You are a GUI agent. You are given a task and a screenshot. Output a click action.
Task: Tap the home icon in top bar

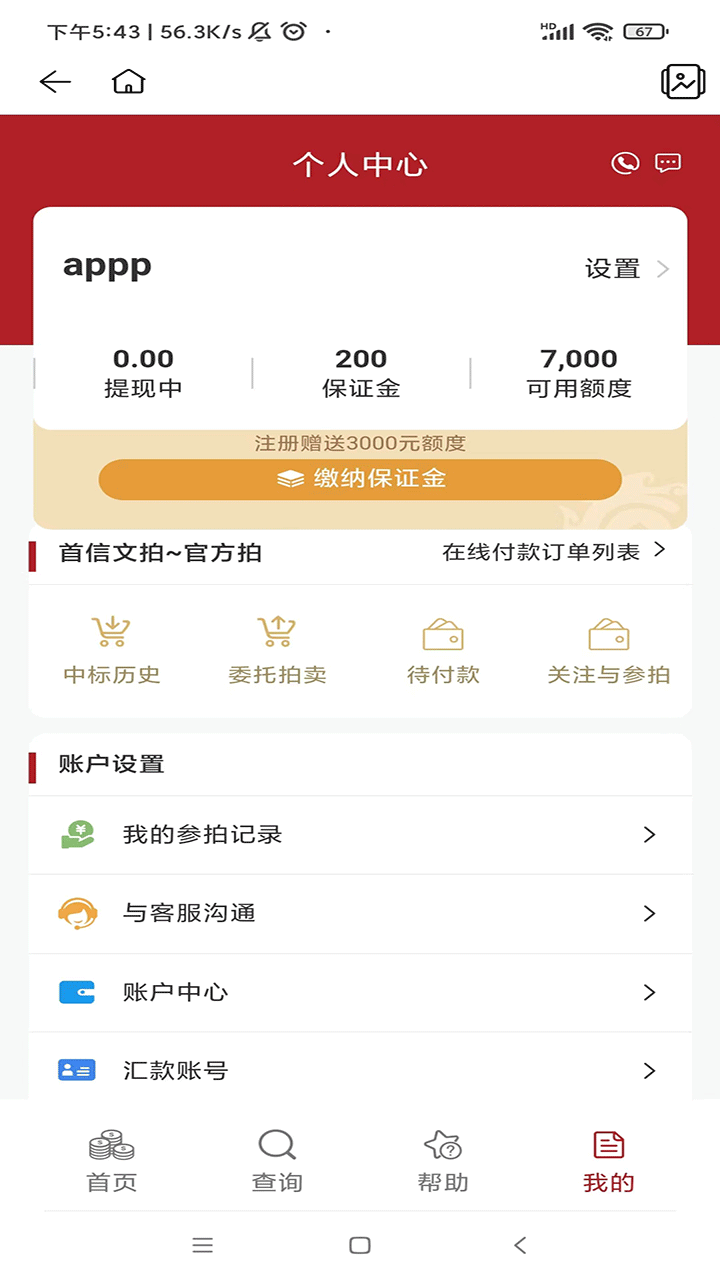coord(130,82)
